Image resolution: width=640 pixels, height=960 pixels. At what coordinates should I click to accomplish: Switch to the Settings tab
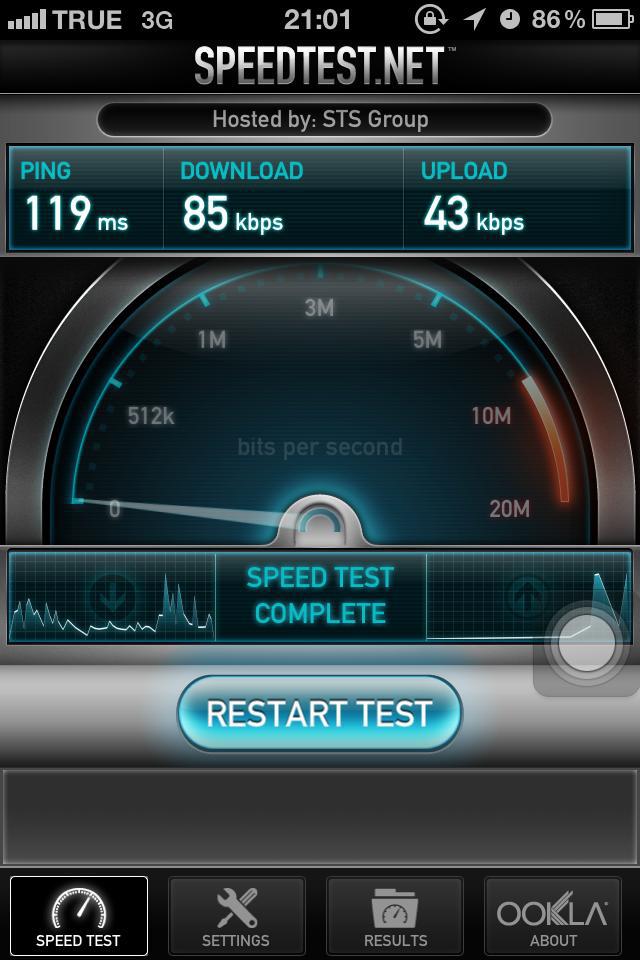click(x=236, y=916)
